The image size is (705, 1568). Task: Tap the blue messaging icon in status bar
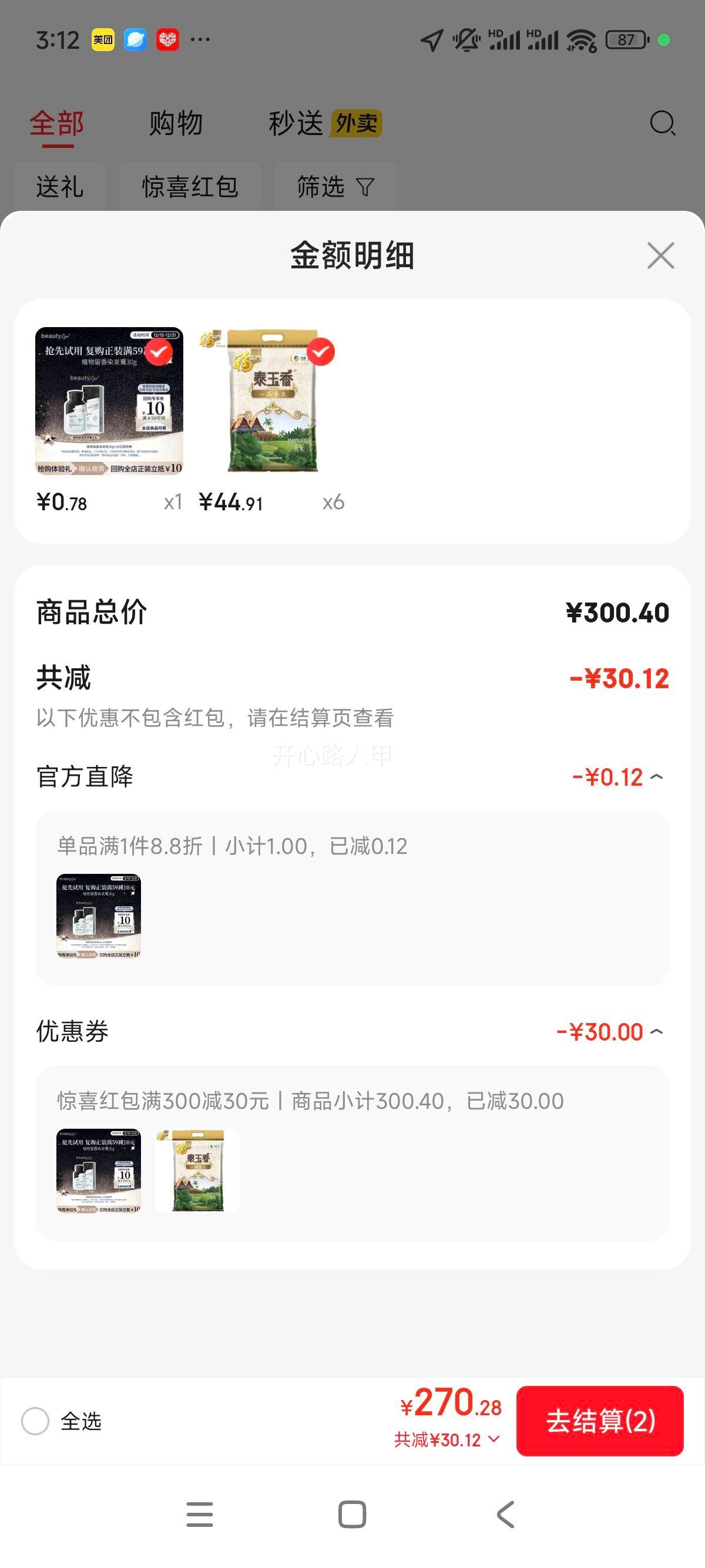pyautogui.click(x=135, y=38)
